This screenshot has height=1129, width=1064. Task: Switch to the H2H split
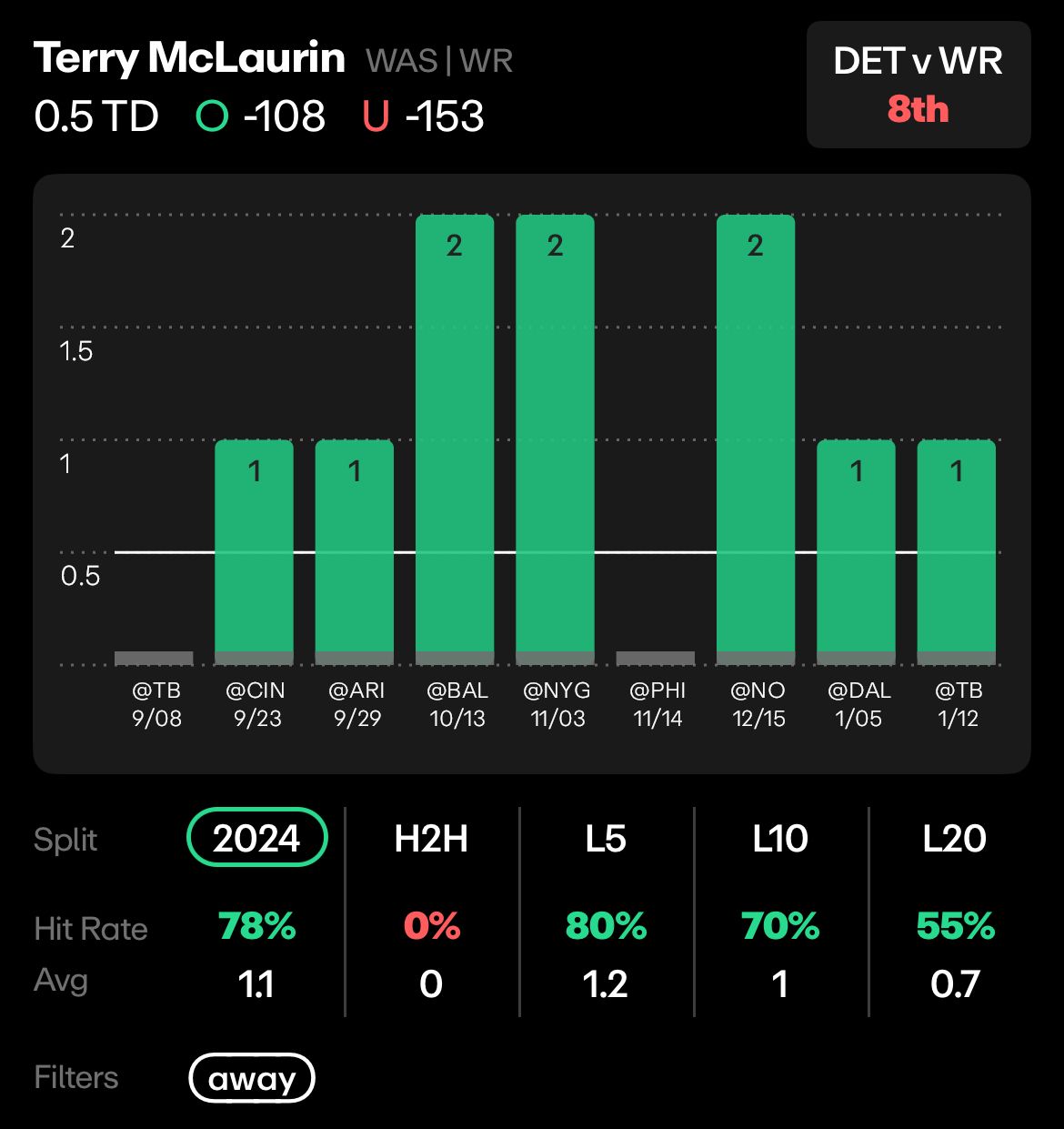pos(431,839)
